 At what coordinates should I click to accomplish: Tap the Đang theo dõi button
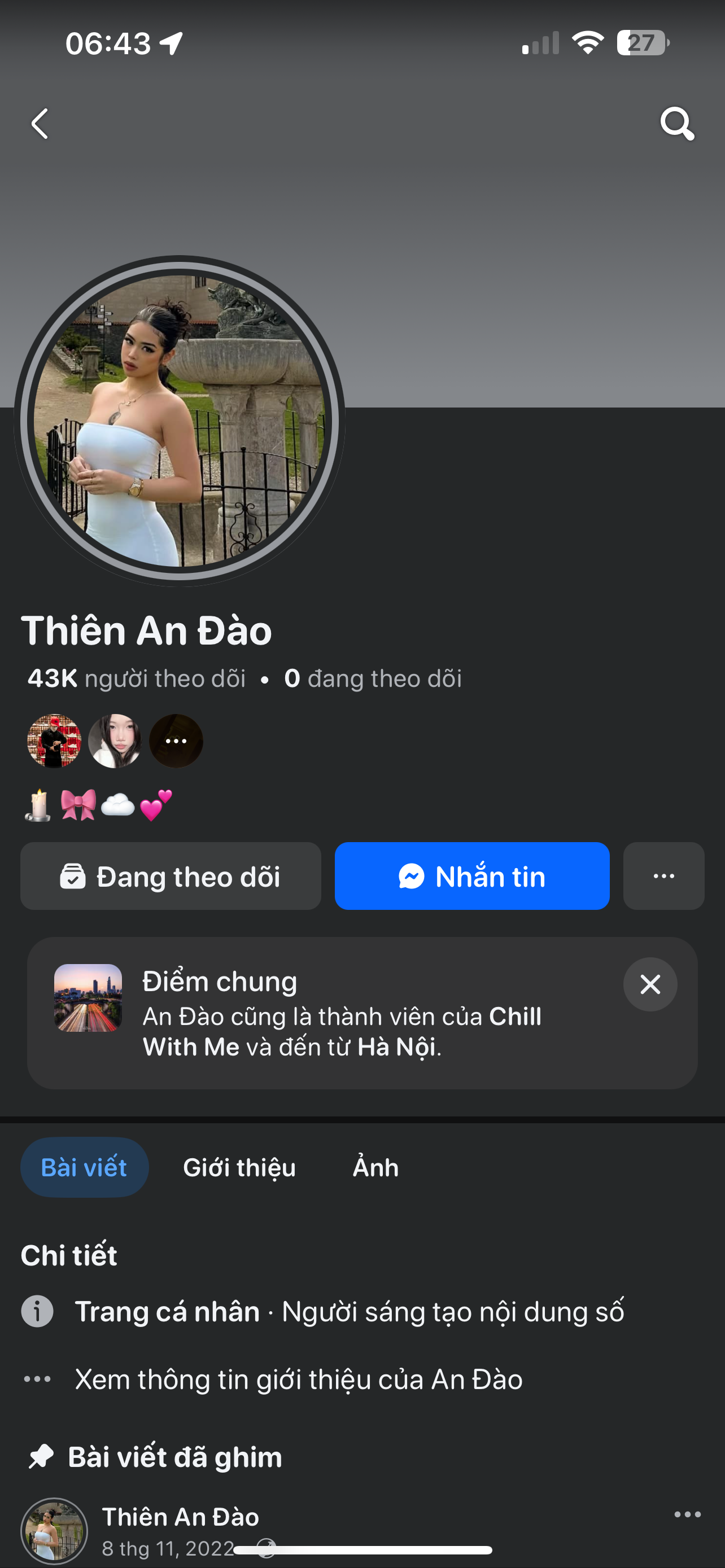[171, 876]
